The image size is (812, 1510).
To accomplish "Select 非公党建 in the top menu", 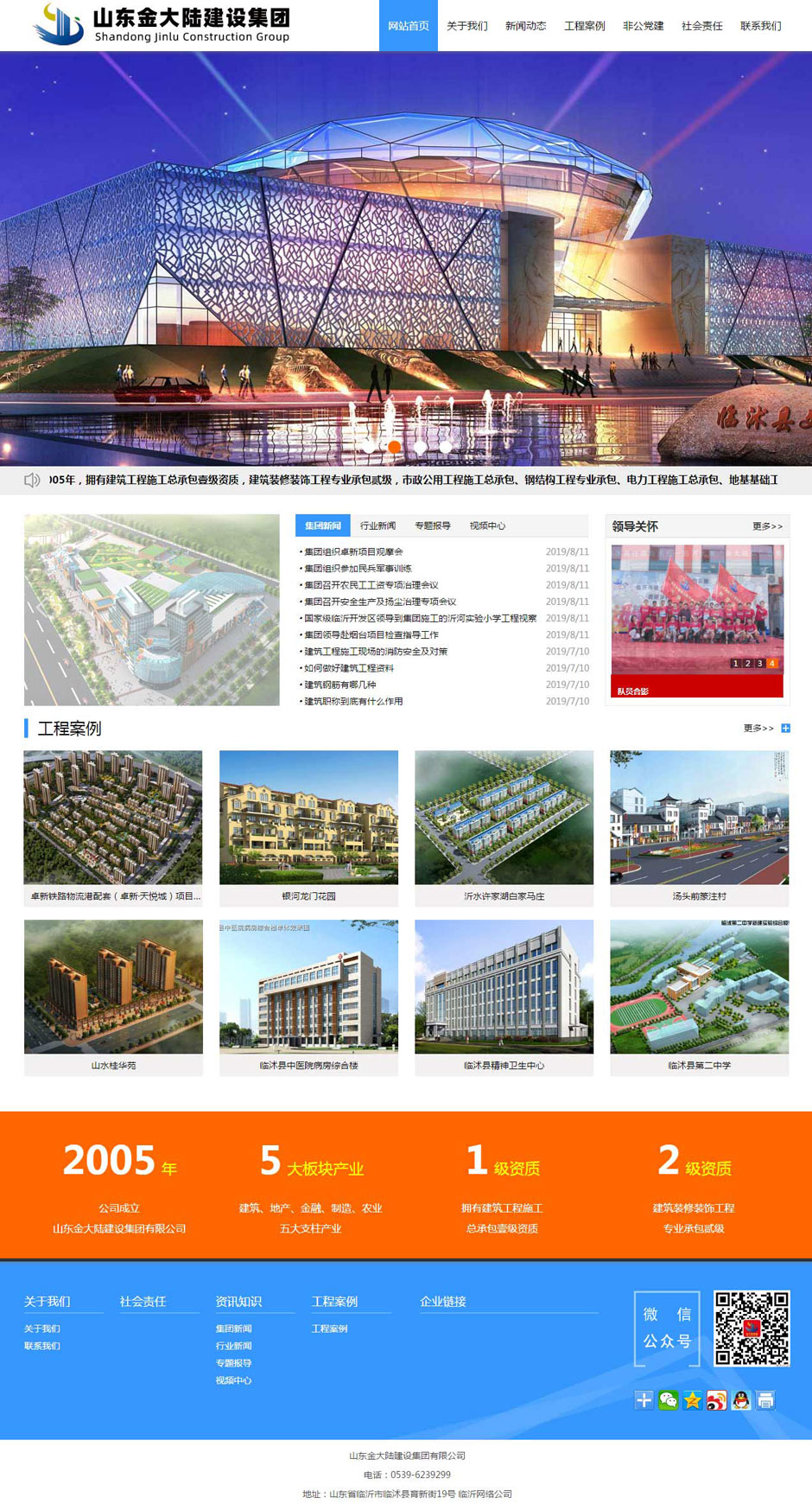I will pyautogui.click(x=643, y=26).
